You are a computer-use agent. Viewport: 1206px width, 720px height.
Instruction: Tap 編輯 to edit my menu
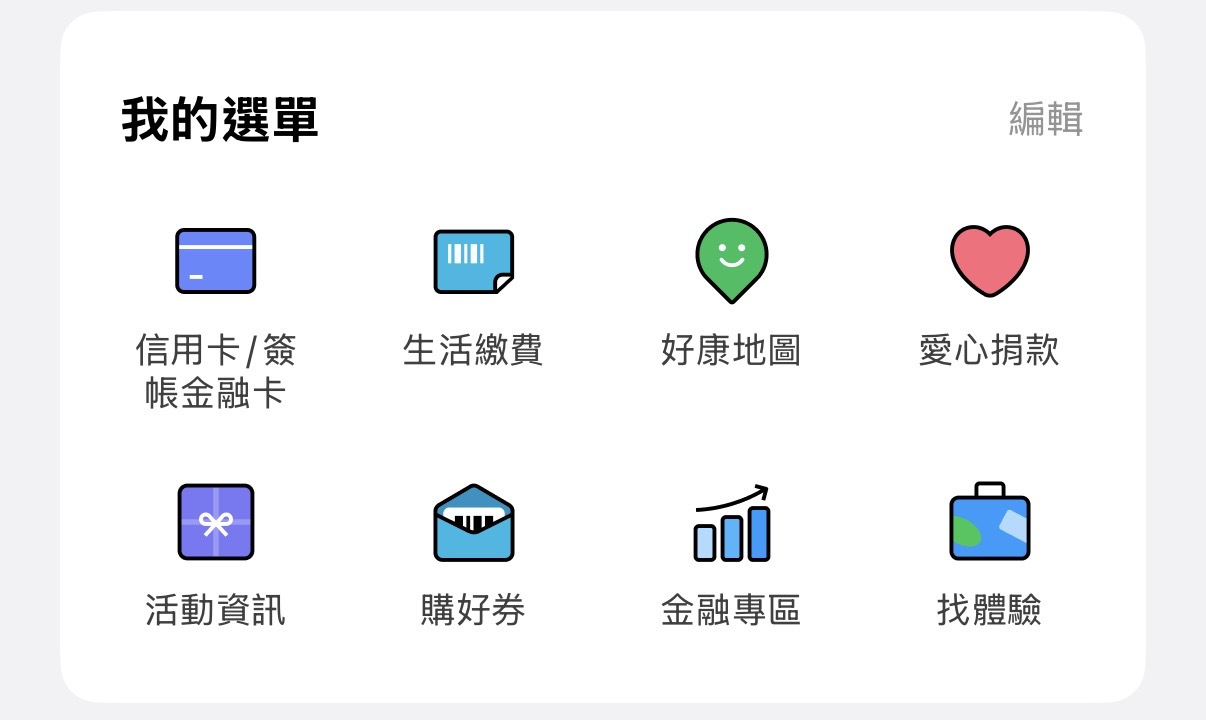point(1045,119)
